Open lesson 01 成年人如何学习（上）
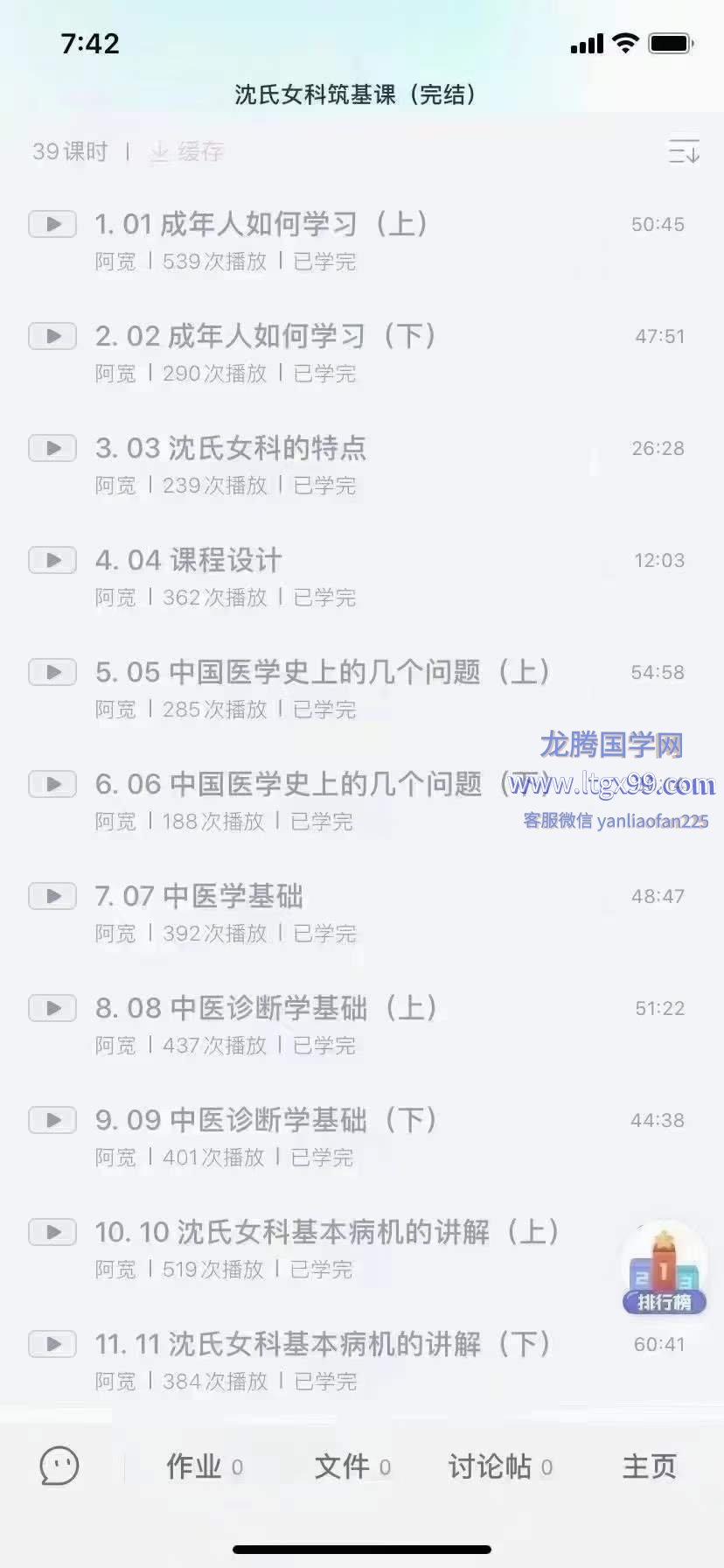This screenshot has width=724, height=1568. point(261,225)
